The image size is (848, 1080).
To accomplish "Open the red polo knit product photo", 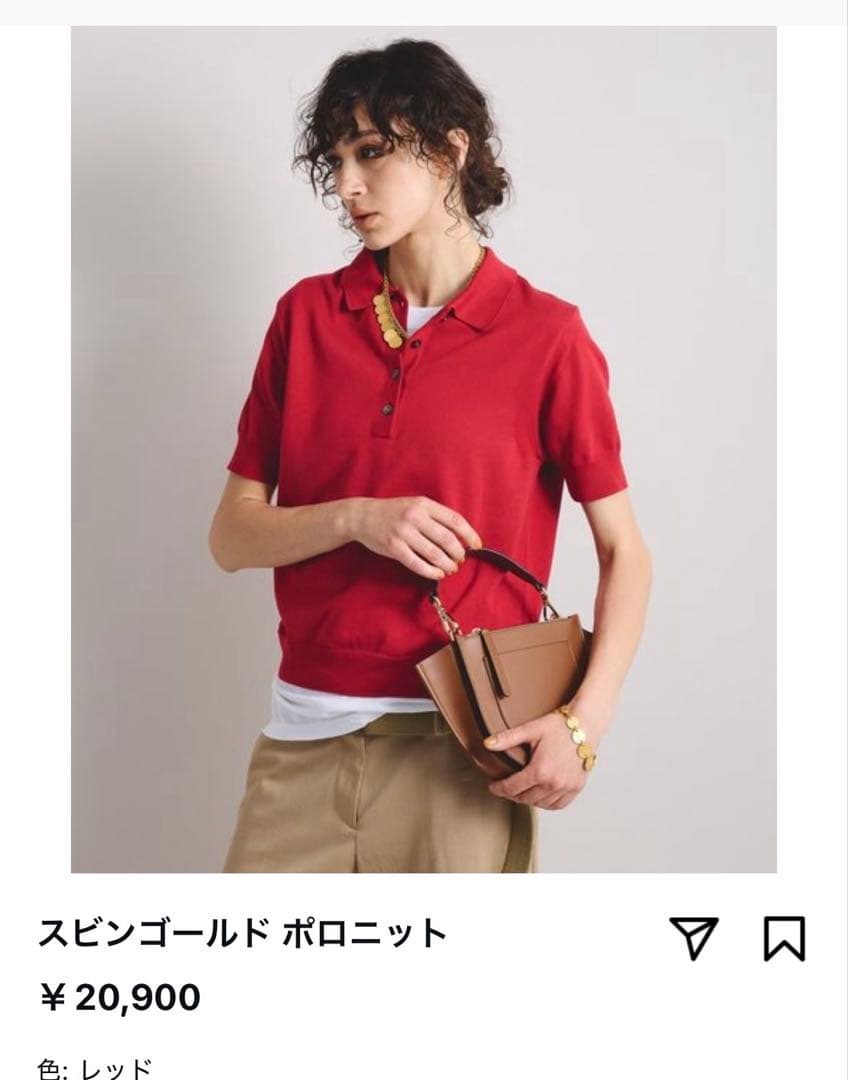I will coord(424,450).
